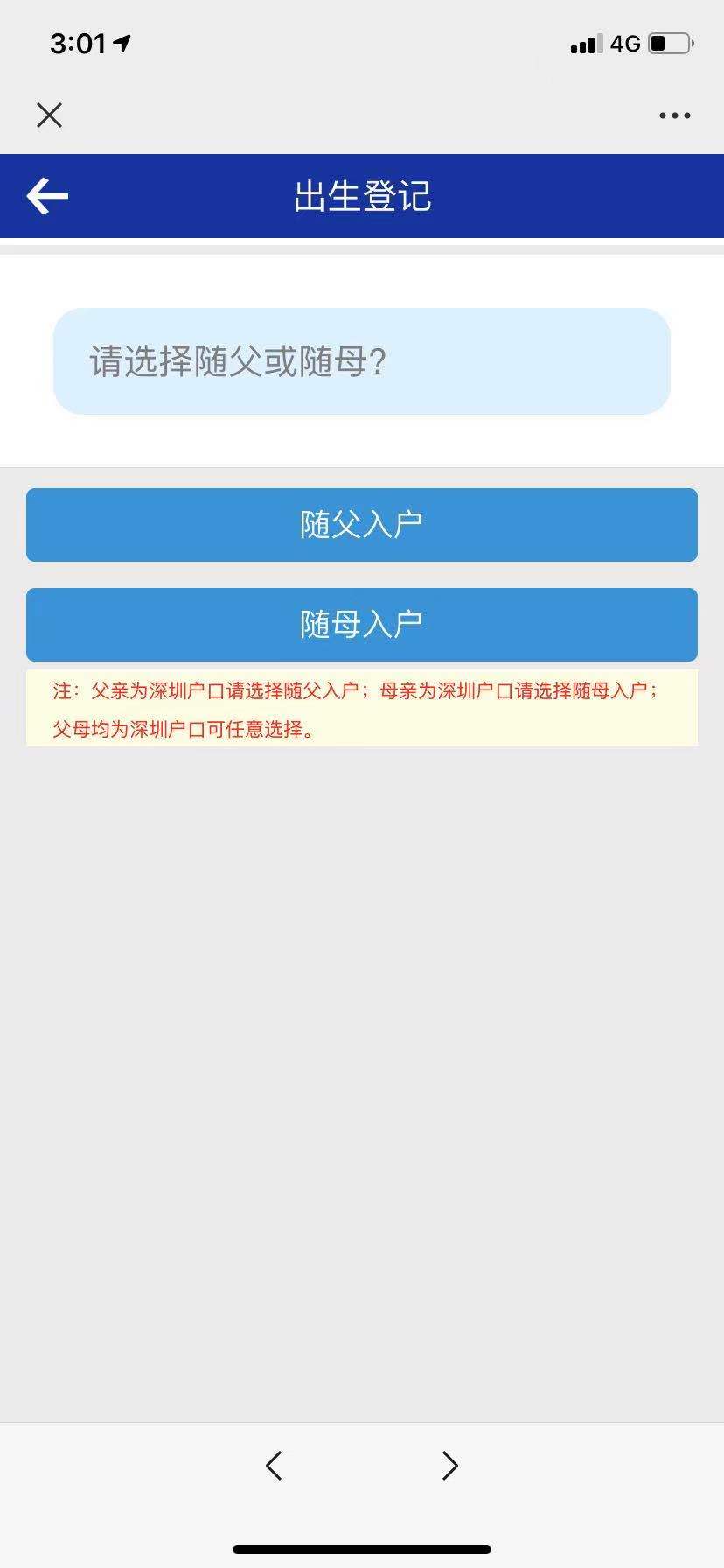The image size is (724, 1568).
Task: Tap the browser back chevron at the bottom
Action: (274, 1465)
